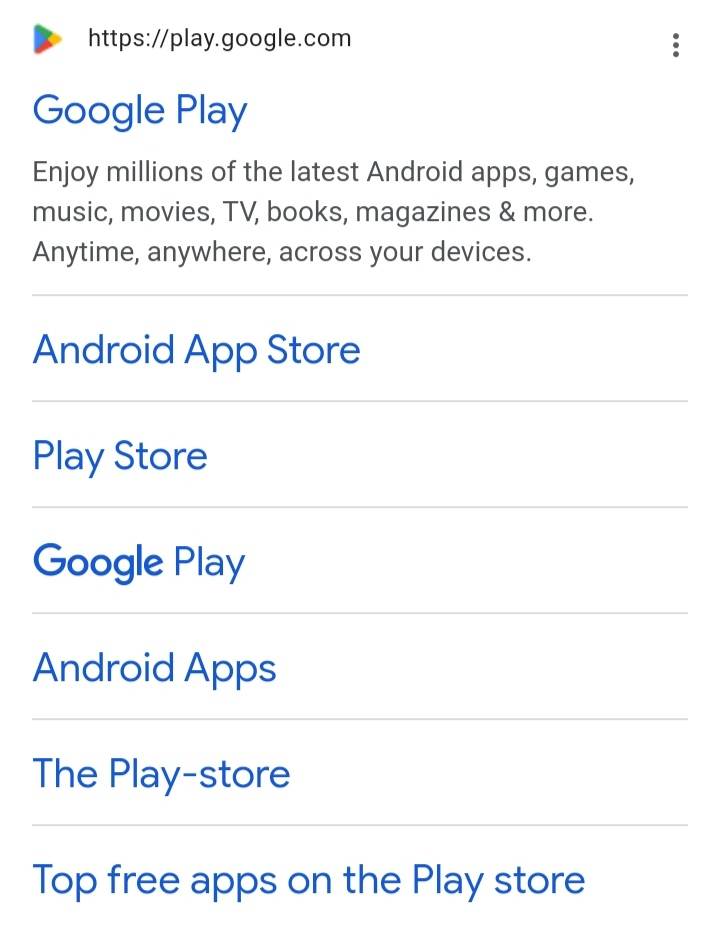Open the three-dot overflow menu for this result
The height and width of the screenshot is (926, 720).
[x=676, y=45]
